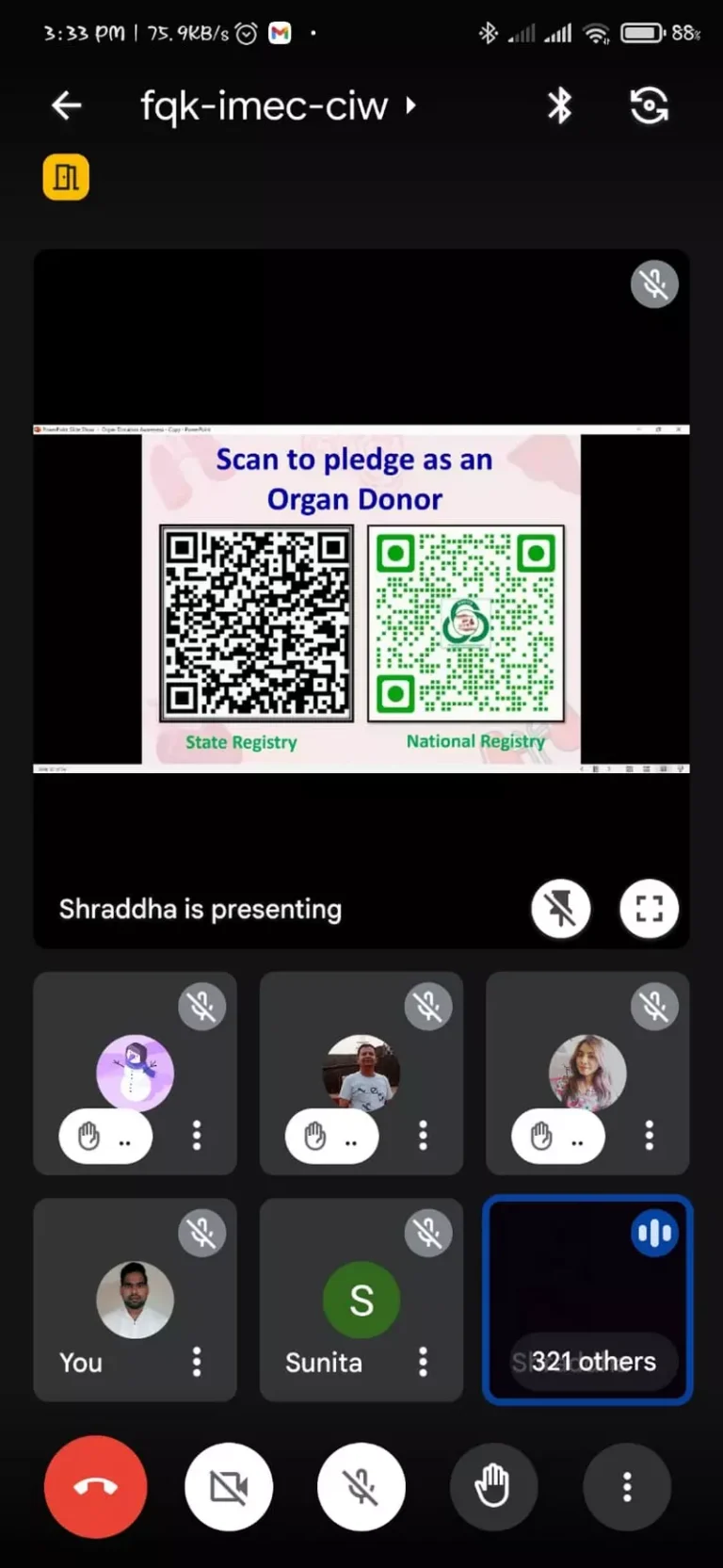Open options for Sunita
The image size is (723, 1568).
point(423,1361)
